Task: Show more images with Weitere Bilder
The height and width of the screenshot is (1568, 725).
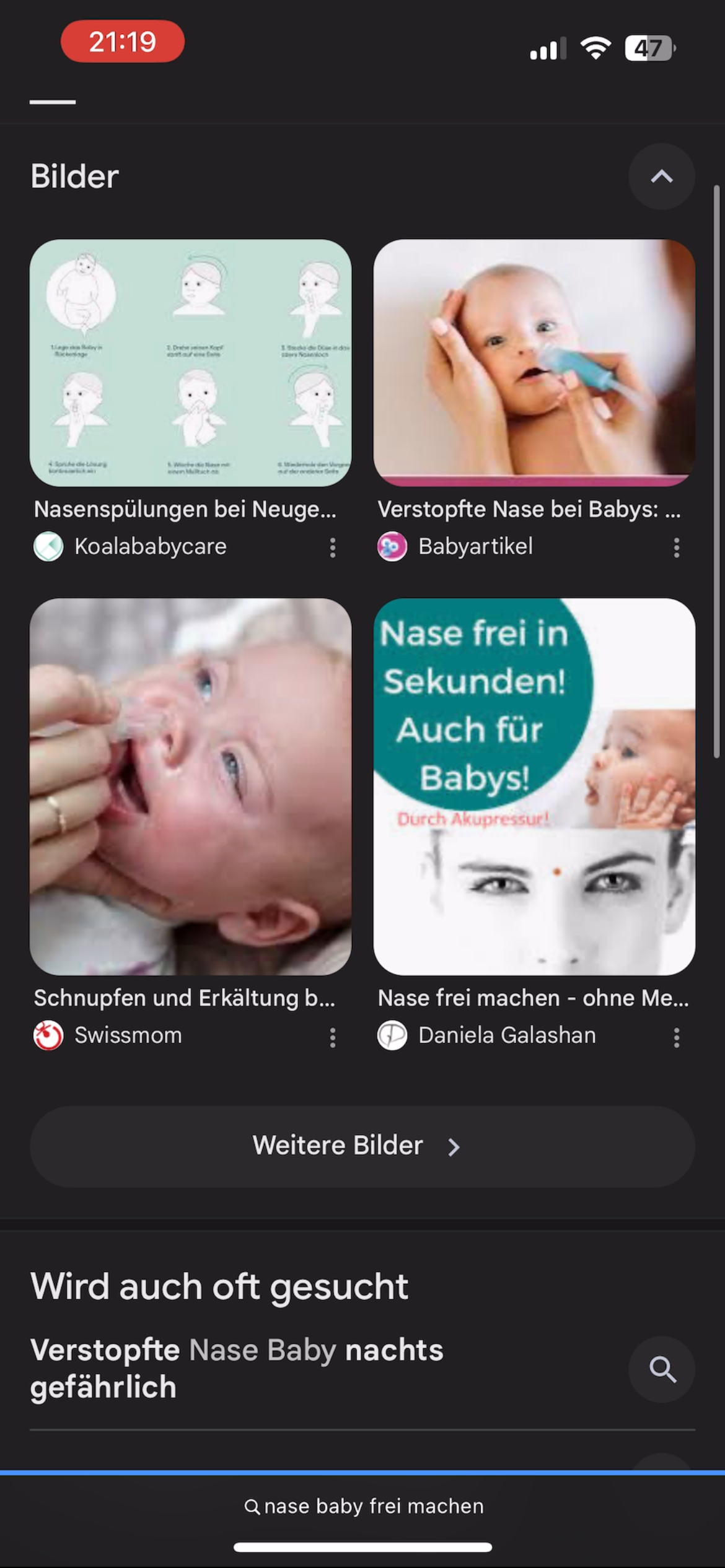Action: pyautogui.click(x=362, y=1146)
